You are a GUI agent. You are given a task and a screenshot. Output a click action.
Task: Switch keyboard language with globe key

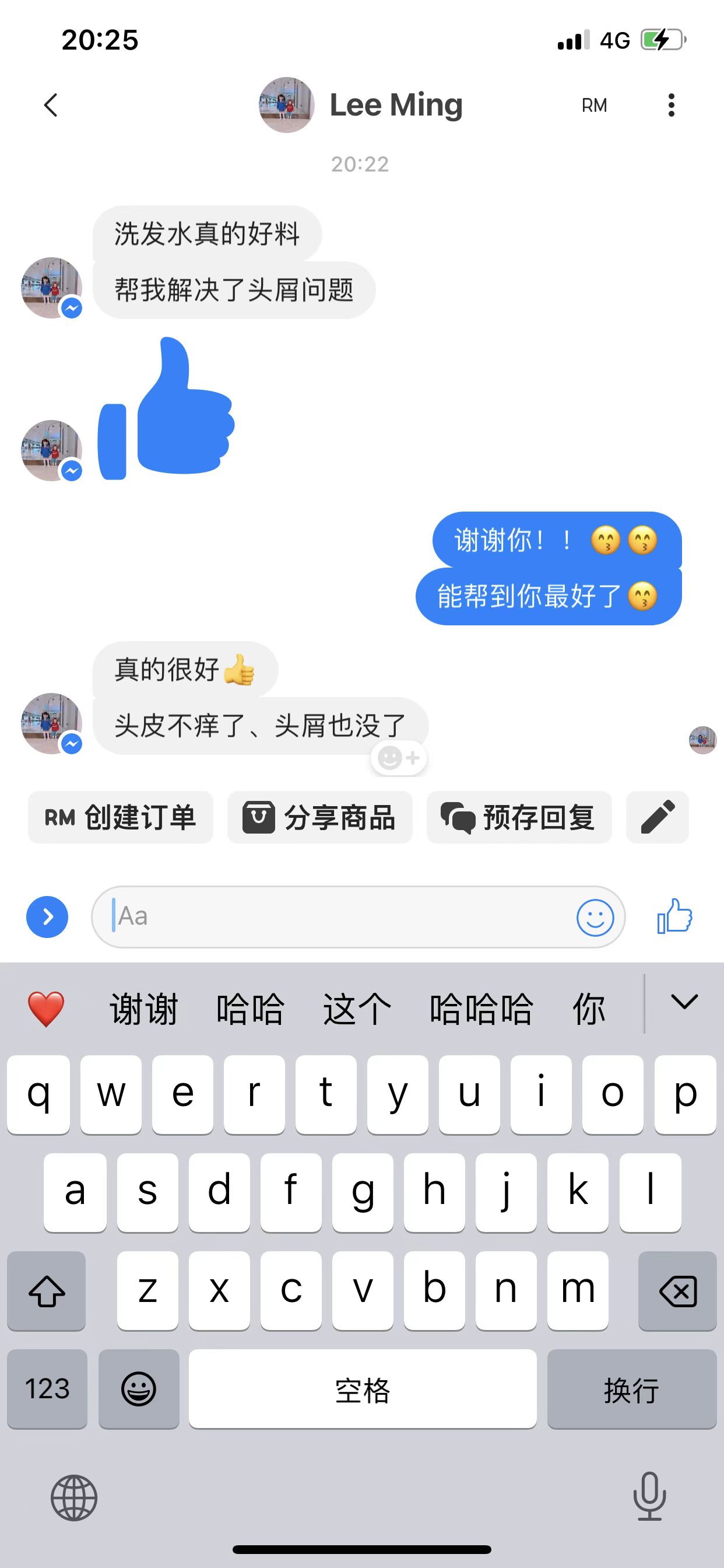coord(74,1497)
